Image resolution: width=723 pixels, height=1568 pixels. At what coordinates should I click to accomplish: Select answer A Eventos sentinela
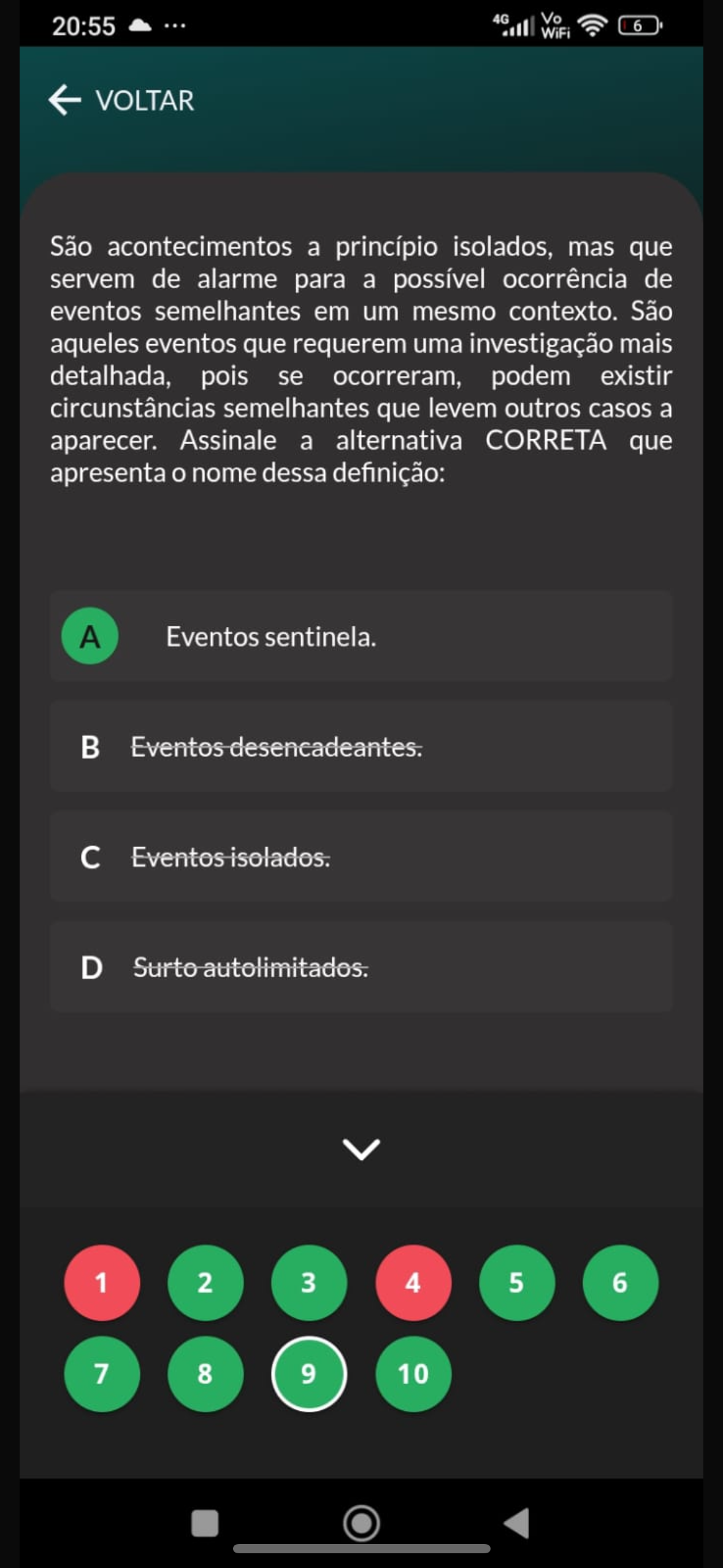[x=361, y=636]
